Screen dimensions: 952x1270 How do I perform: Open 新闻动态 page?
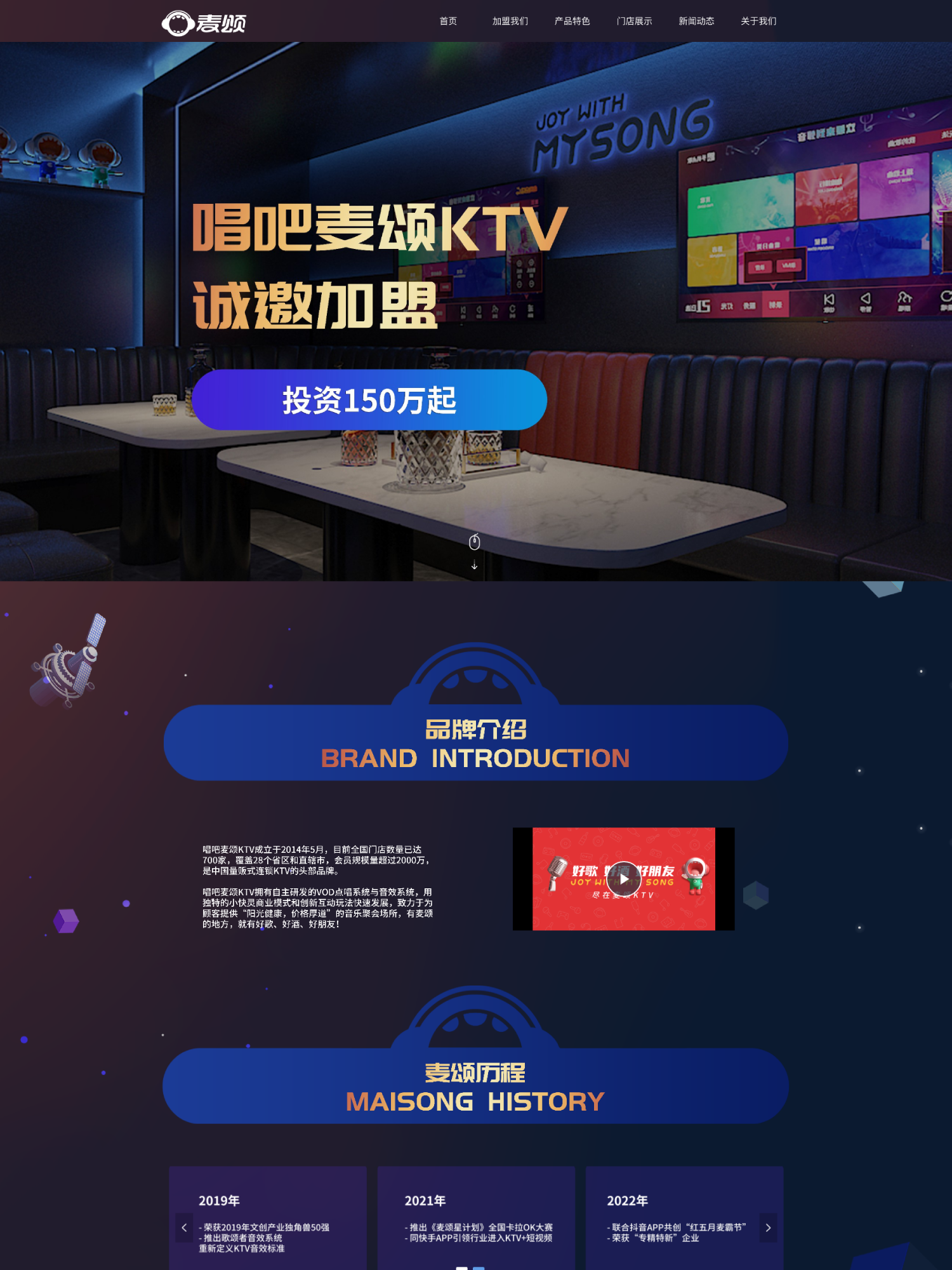(696, 21)
